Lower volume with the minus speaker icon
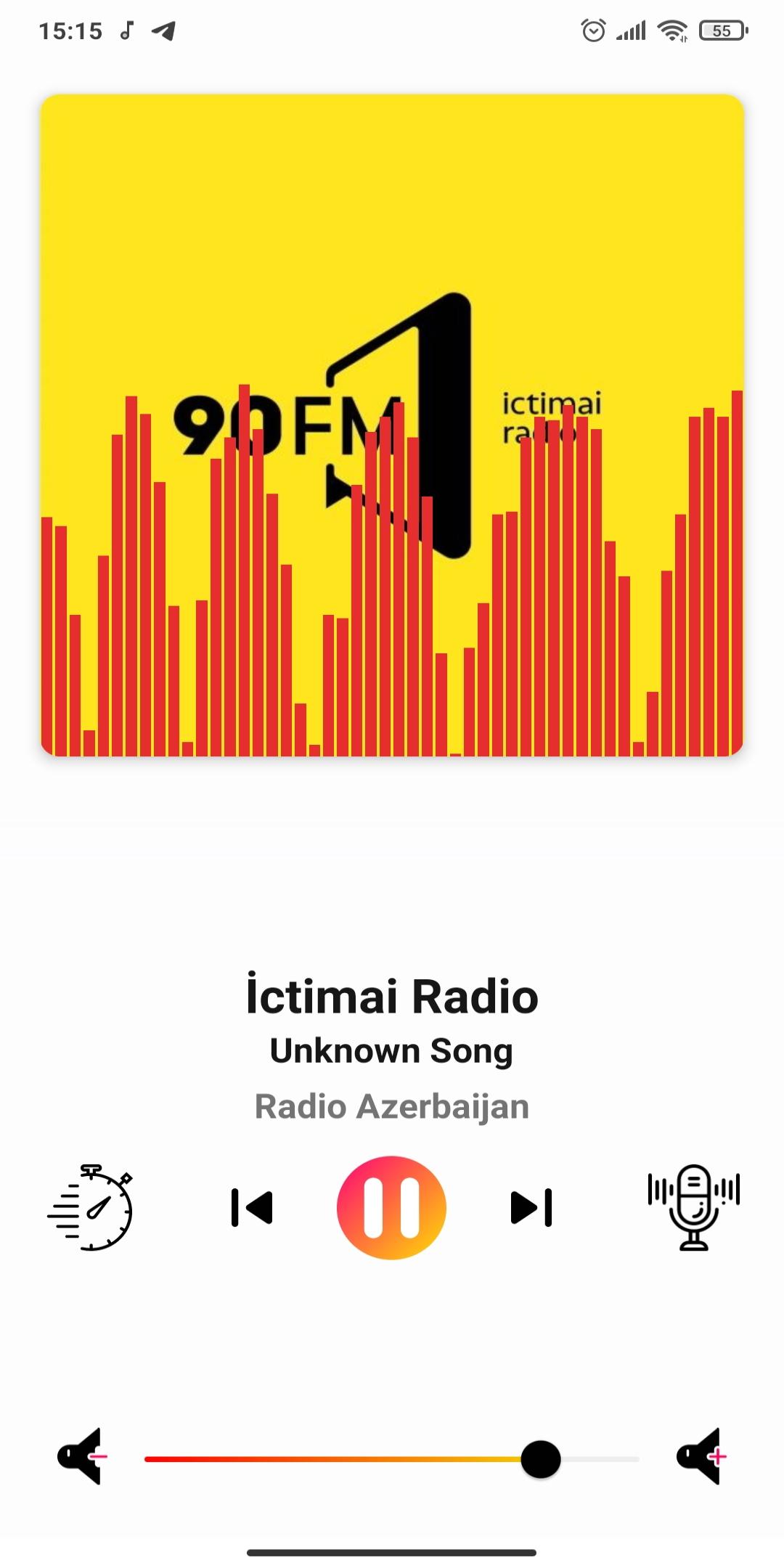The width and height of the screenshot is (784, 1568). point(82,1456)
